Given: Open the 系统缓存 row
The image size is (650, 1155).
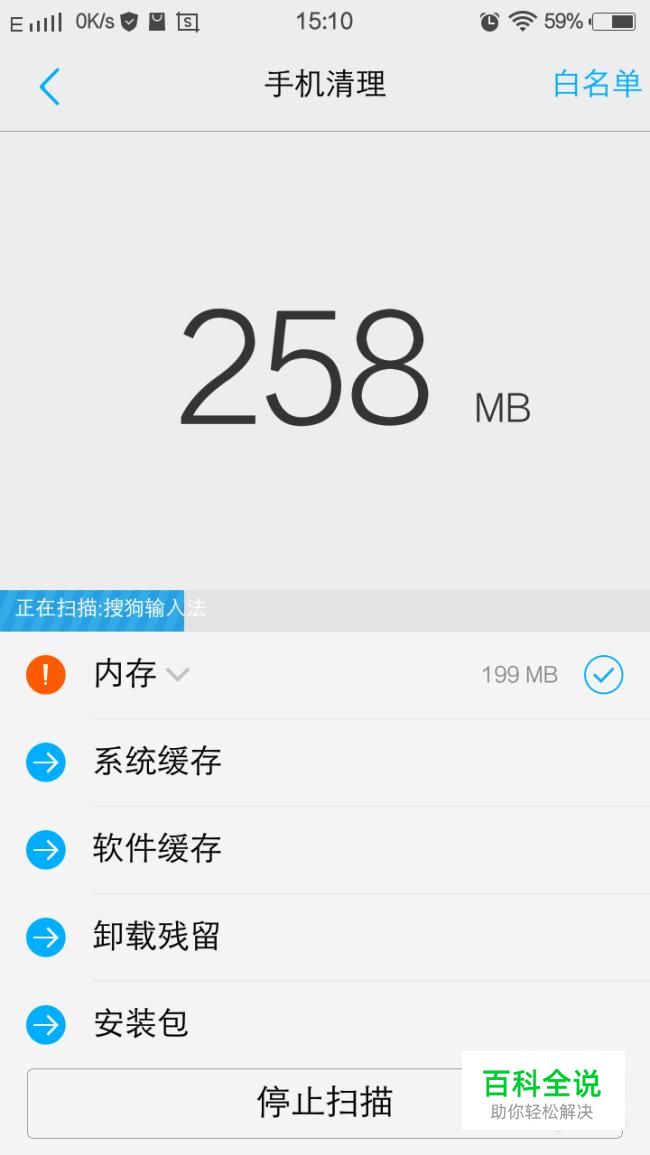Looking at the screenshot, I should 325,762.
